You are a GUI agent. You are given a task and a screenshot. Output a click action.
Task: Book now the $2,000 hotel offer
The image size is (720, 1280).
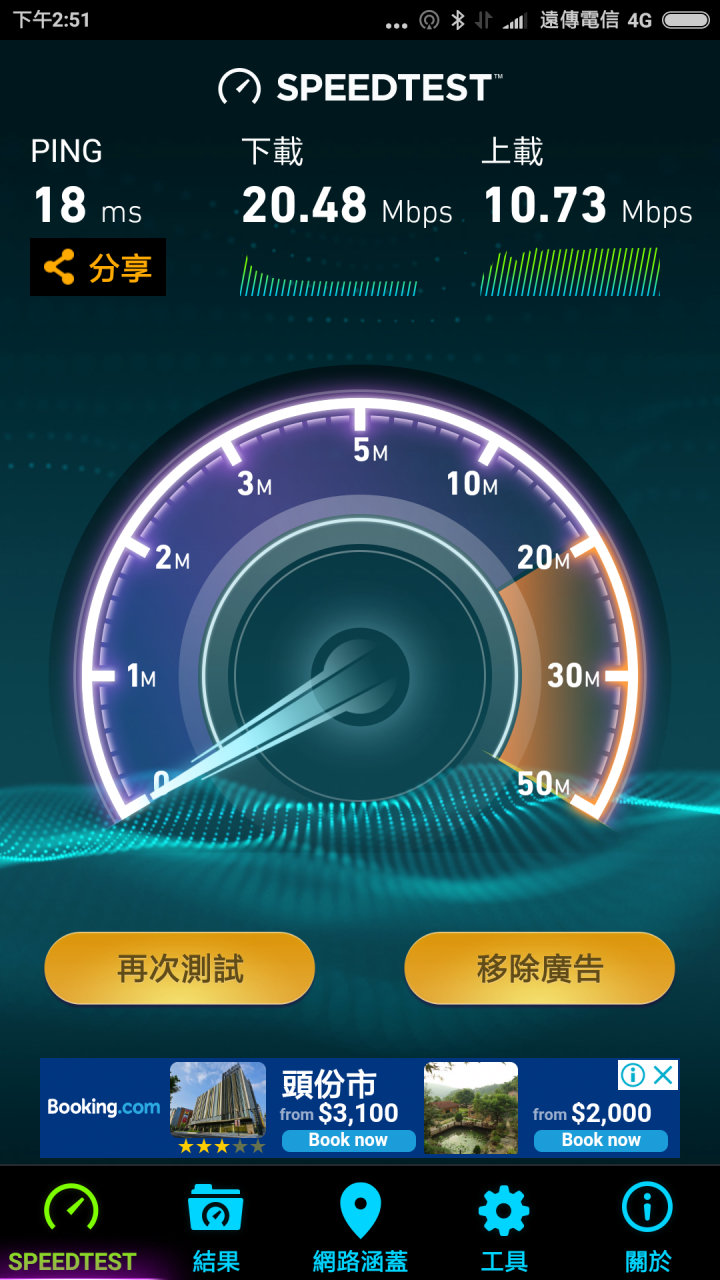pyautogui.click(x=601, y=1140)
